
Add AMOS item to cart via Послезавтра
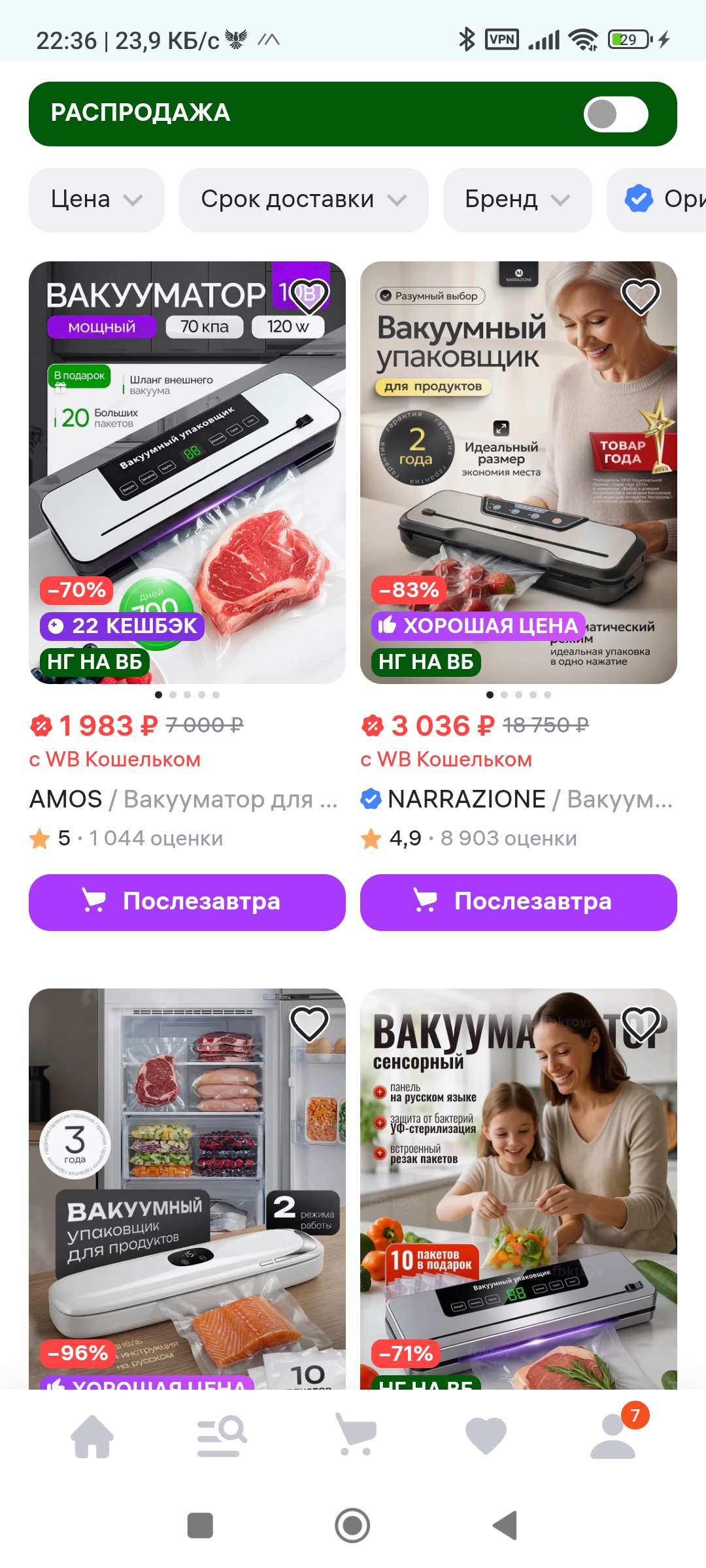[x=187, y=902]
